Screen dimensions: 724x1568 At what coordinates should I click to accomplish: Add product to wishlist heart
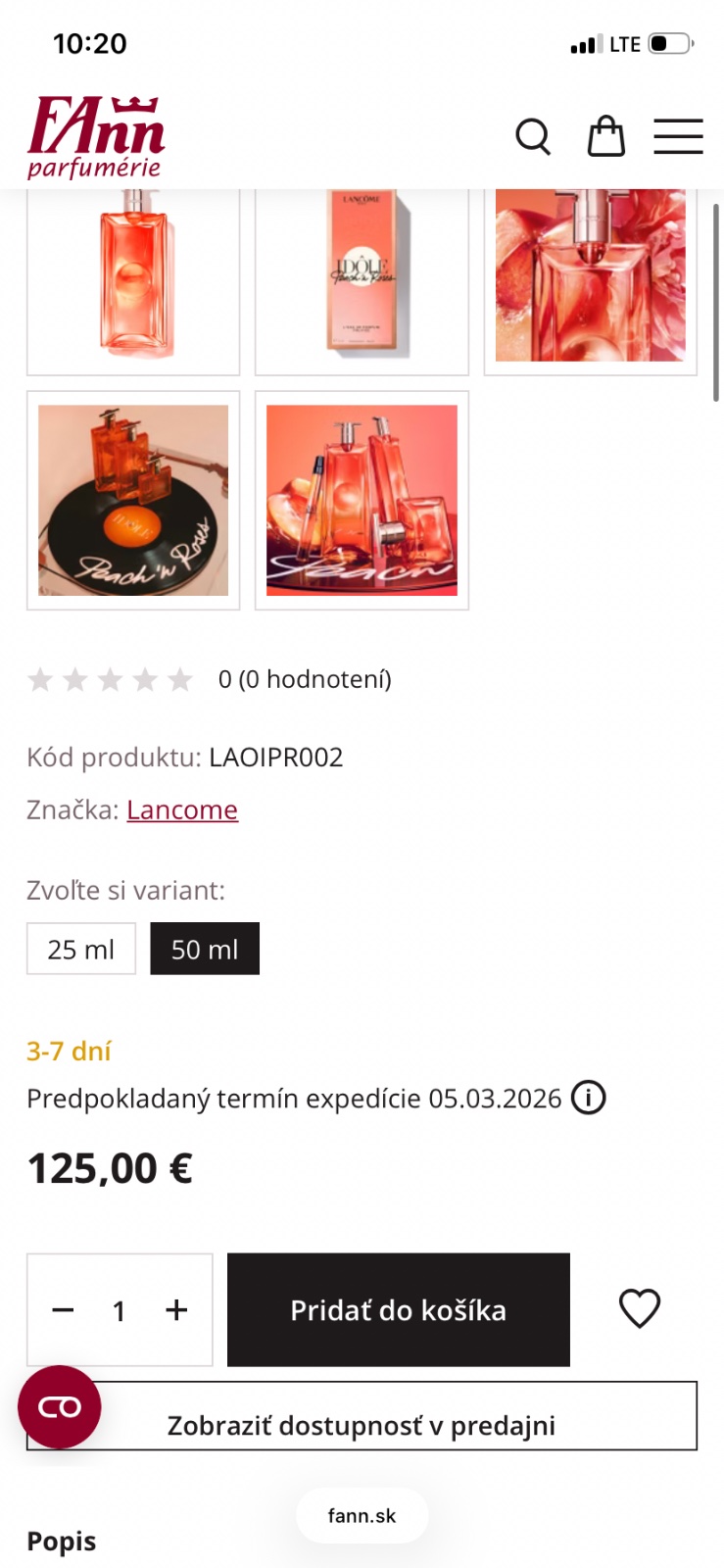640,1308
